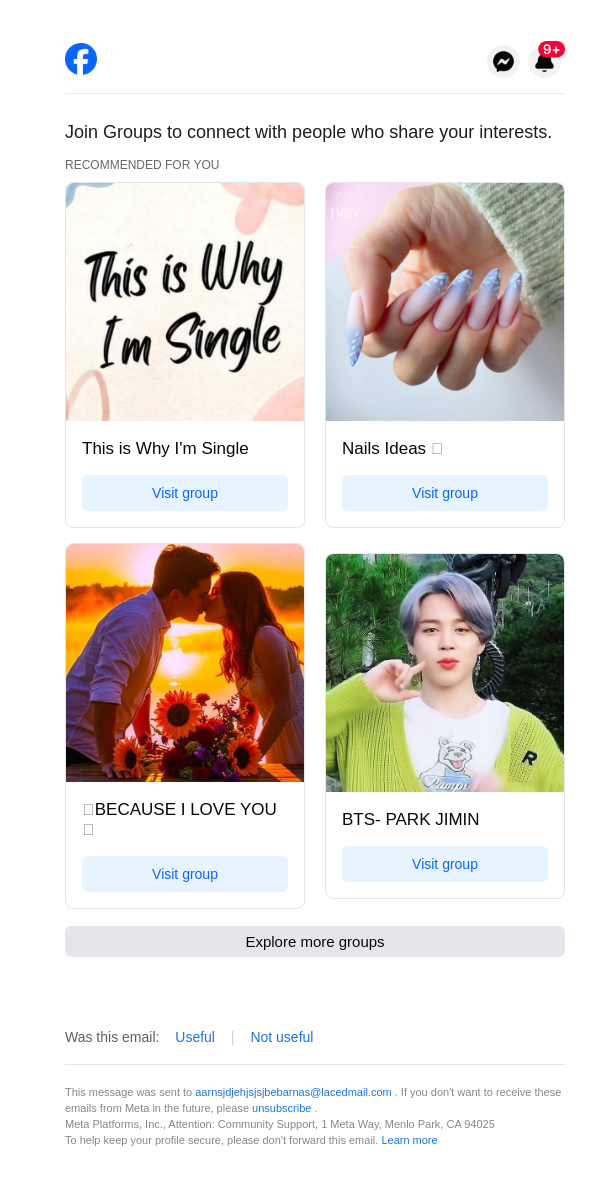600x1186 pixels.
Task: Open the BECAUSE I LOVE YOU cover photo
Action: 185,663
